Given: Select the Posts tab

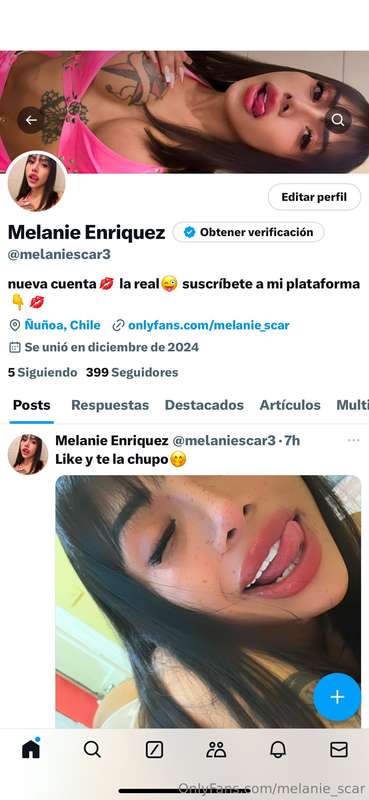Looking at the screenshot, I should coord(32,405).
